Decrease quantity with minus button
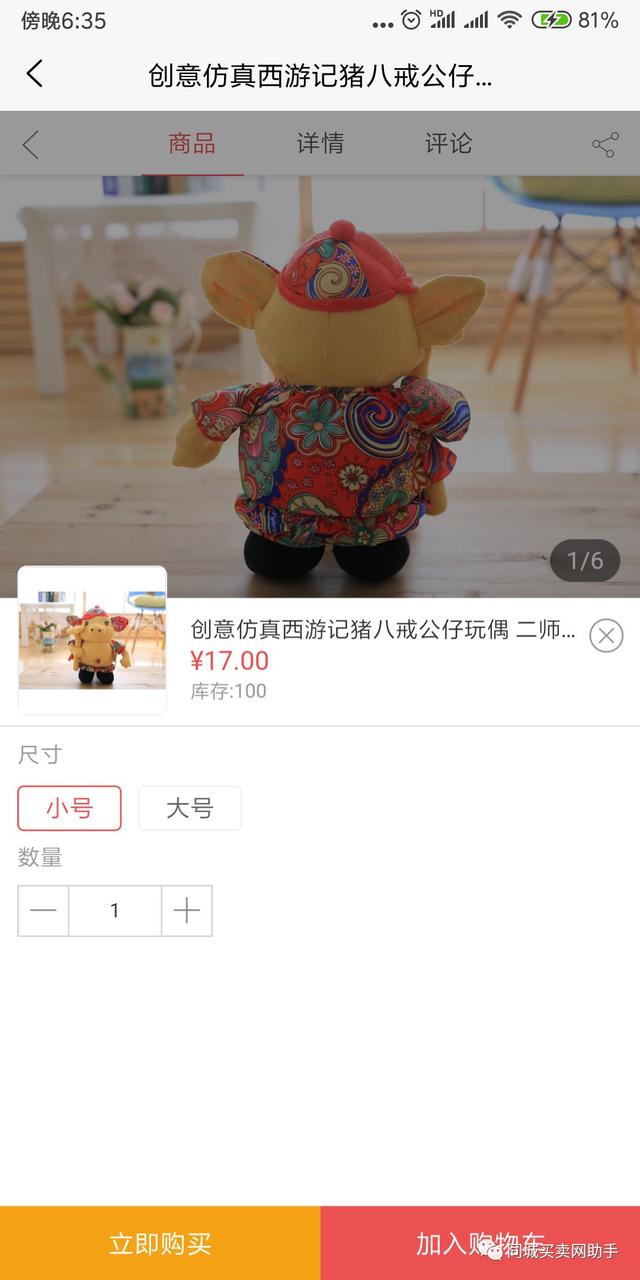This screenshot has width=640, height=1280. pos(43,911)
